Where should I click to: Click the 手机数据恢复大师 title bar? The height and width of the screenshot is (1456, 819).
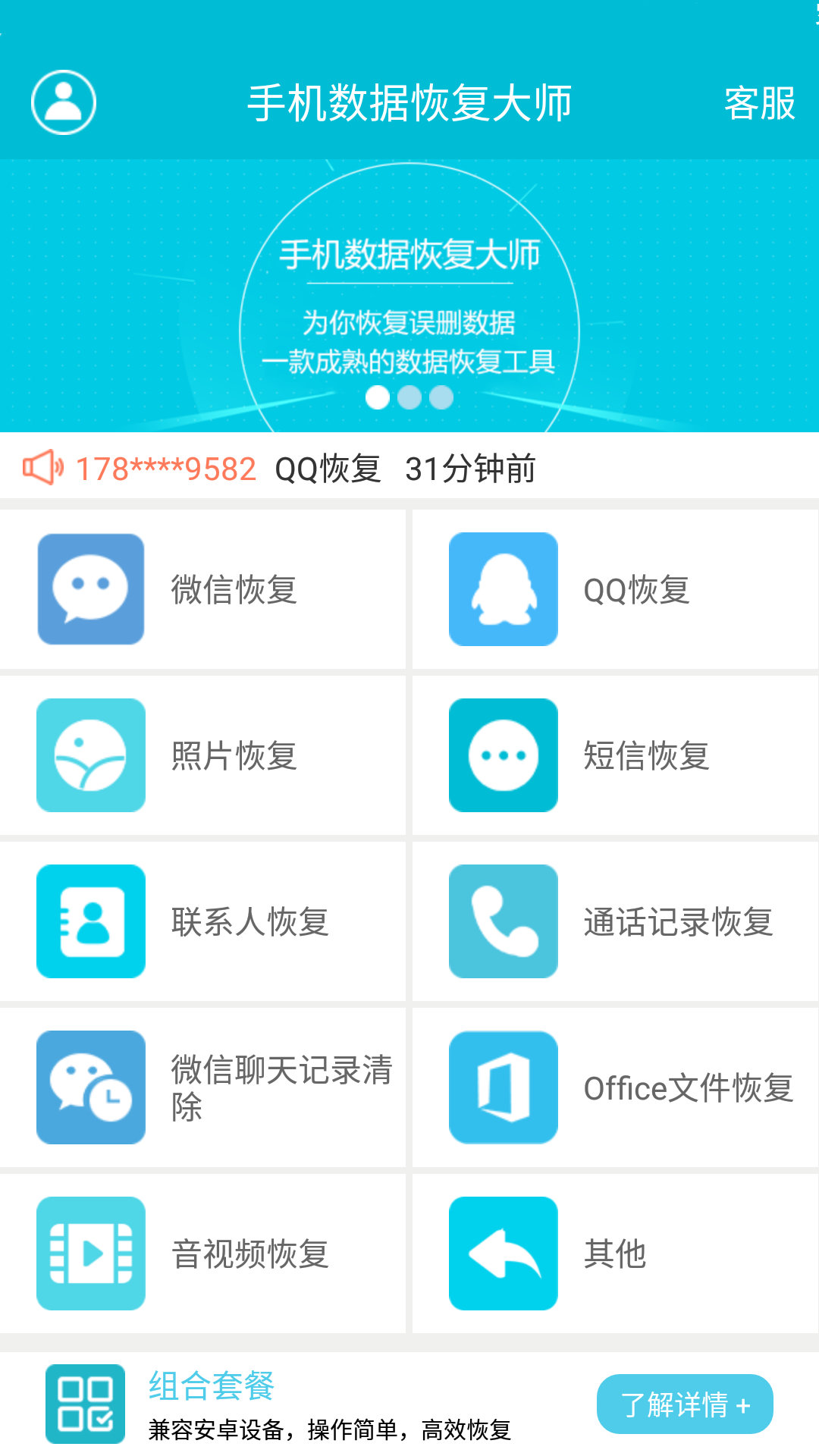point(409,104)
